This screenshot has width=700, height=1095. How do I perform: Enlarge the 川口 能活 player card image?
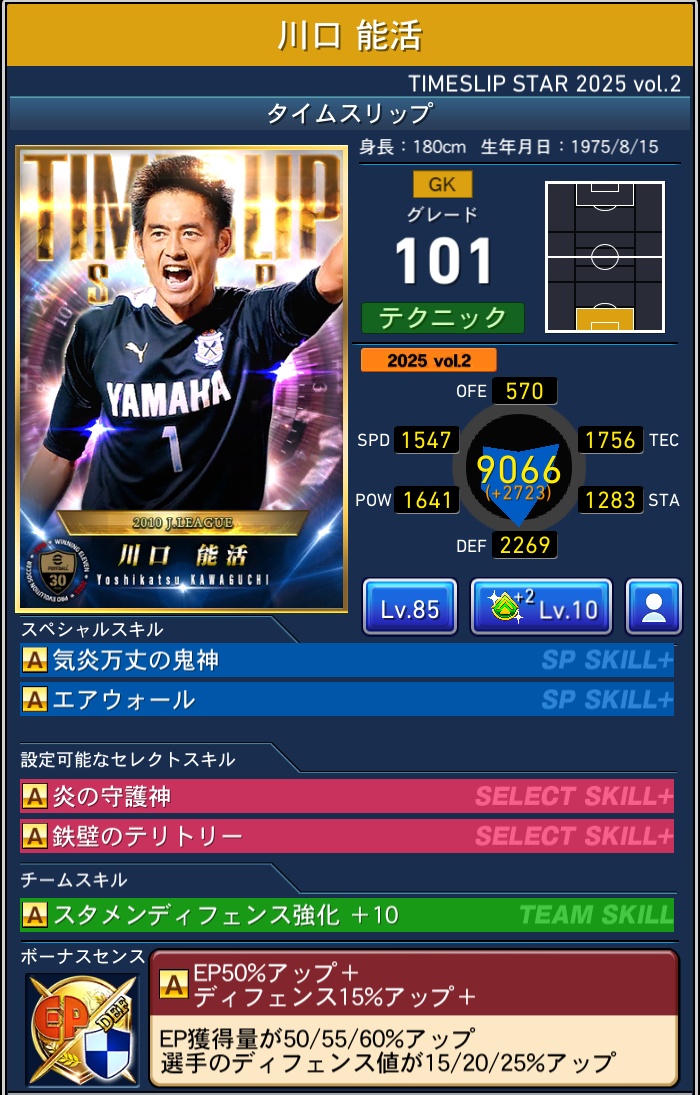181,378
